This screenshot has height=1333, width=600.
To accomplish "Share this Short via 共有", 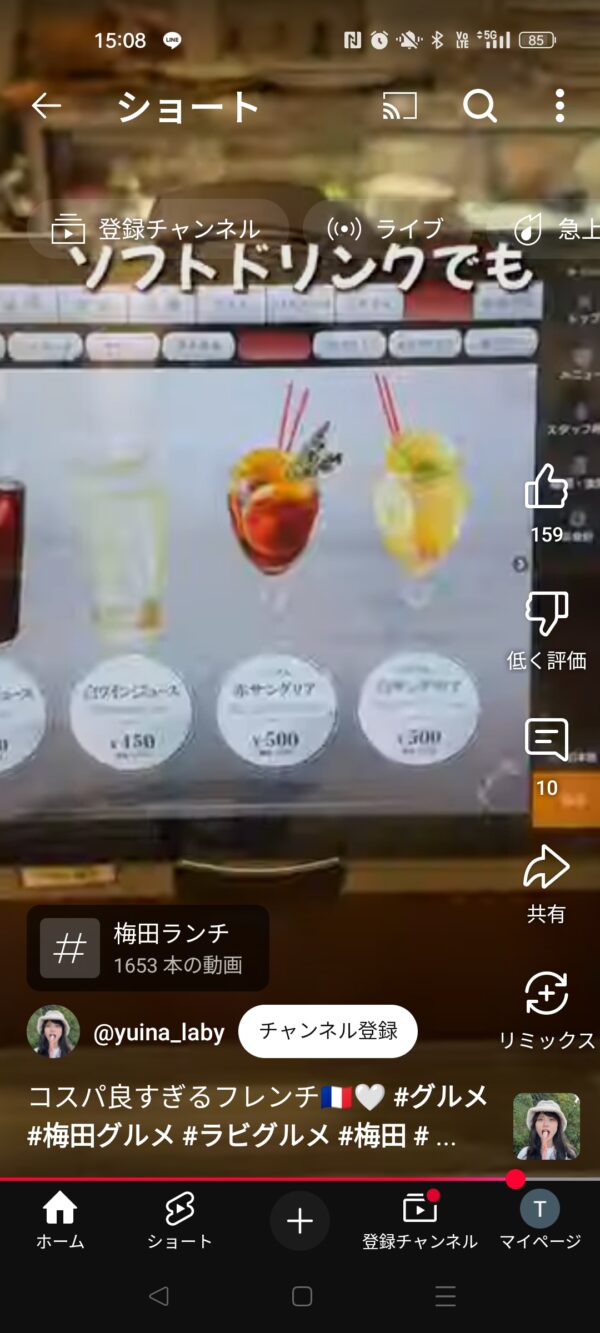I will [546, 868].
